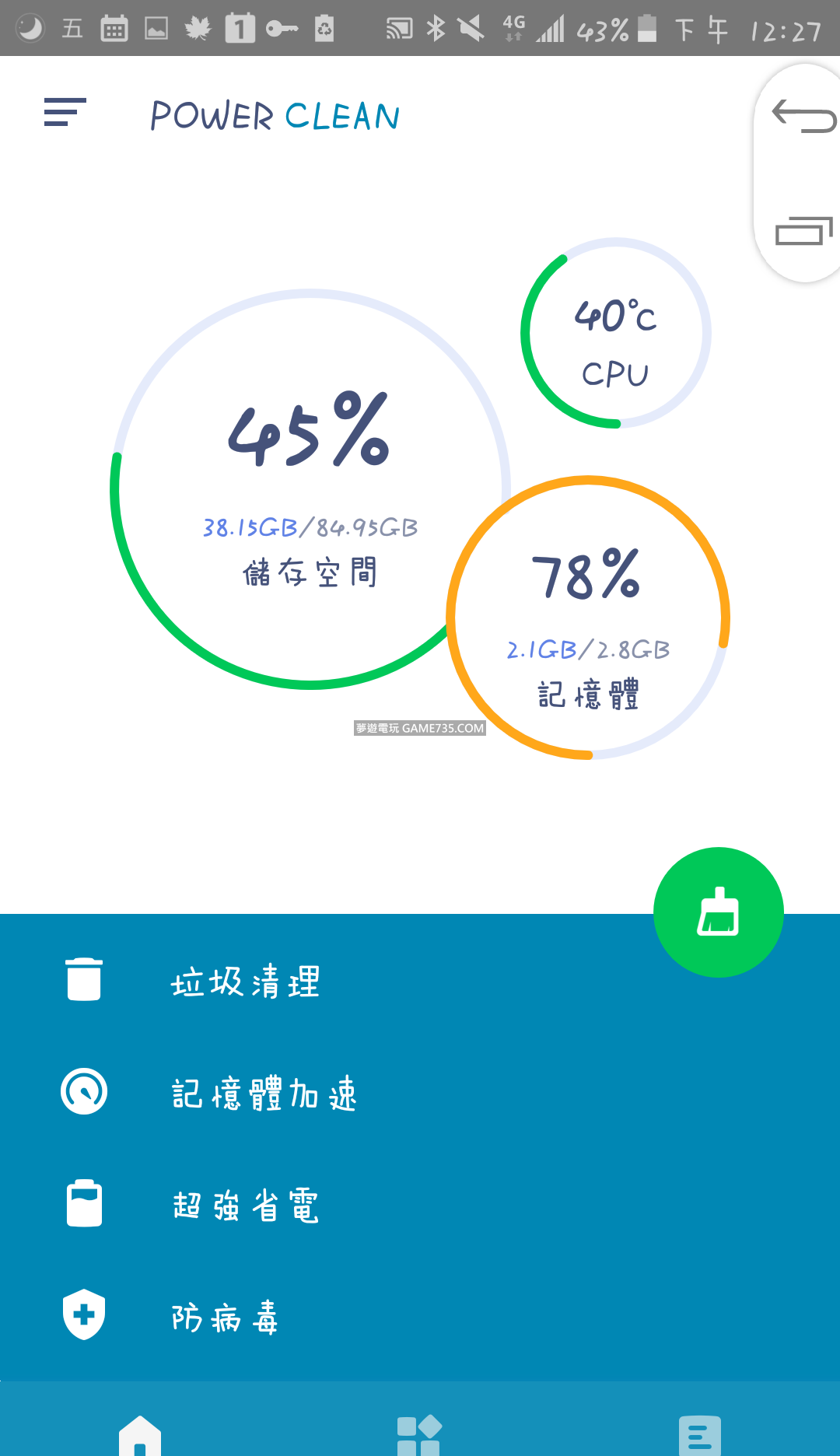Tap the green broom clean button
The image size is (840, 1456).
tap(718, 912)
